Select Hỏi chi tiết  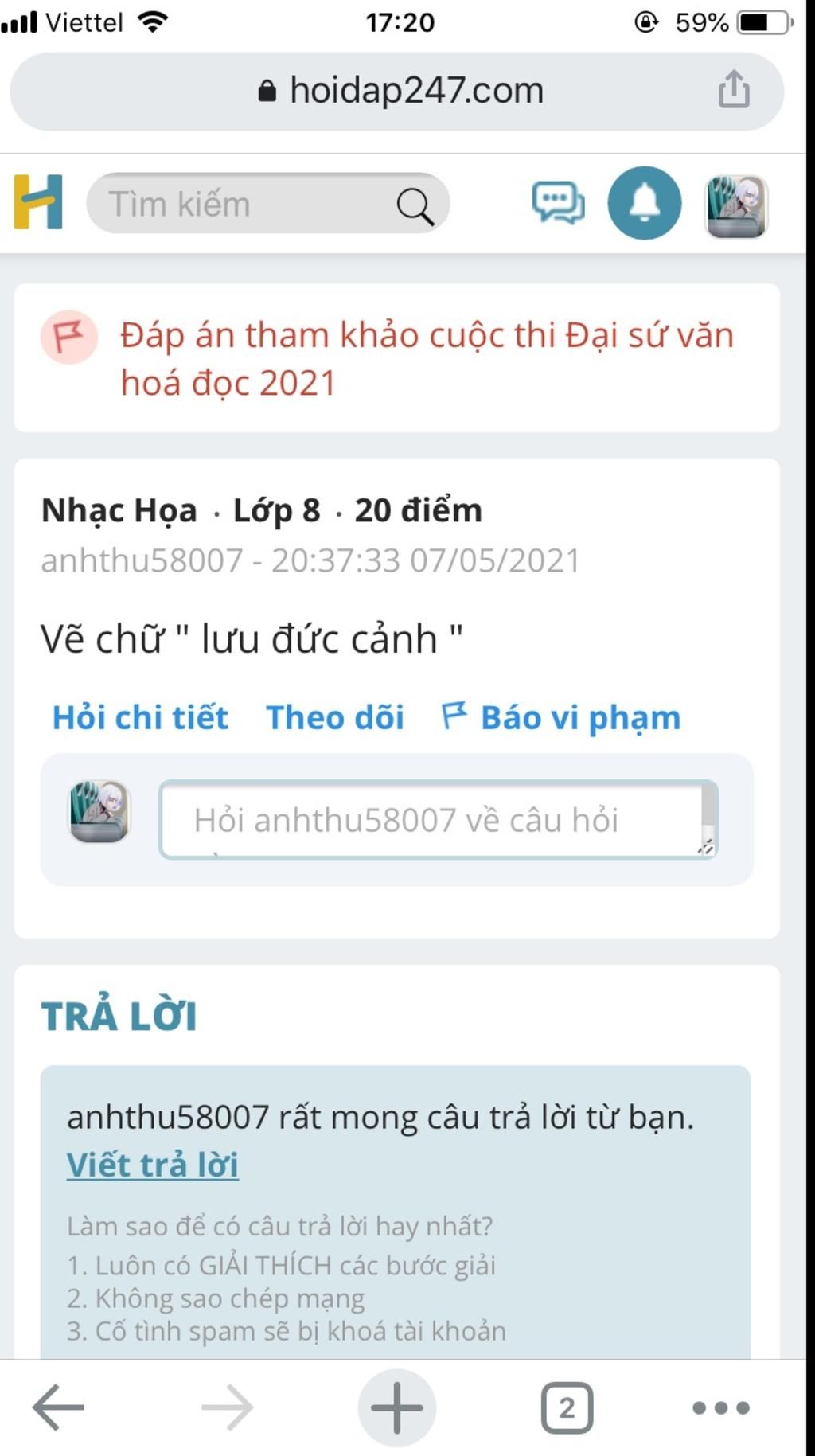[x=140, y=717]
